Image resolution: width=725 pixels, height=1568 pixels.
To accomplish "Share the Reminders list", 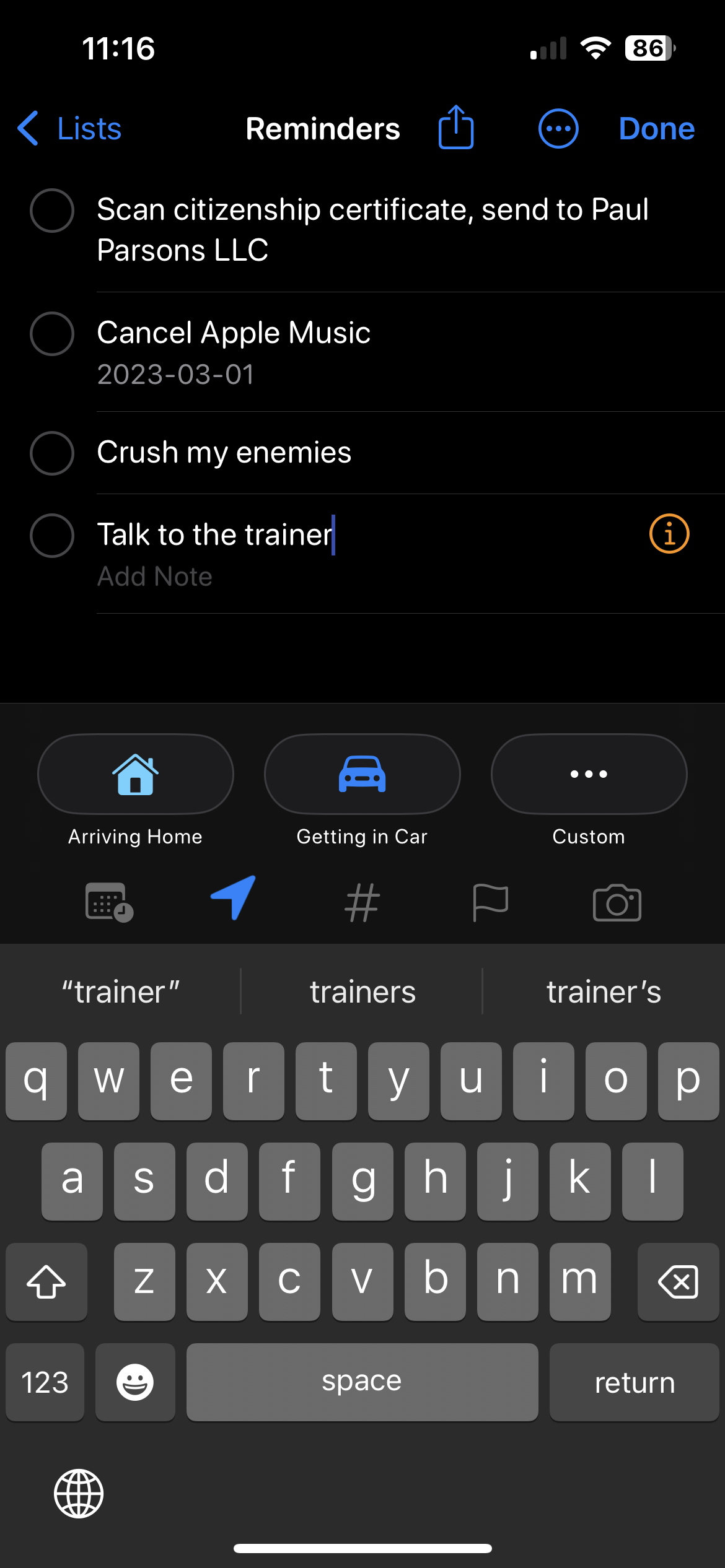I will (x=456, y=128).
